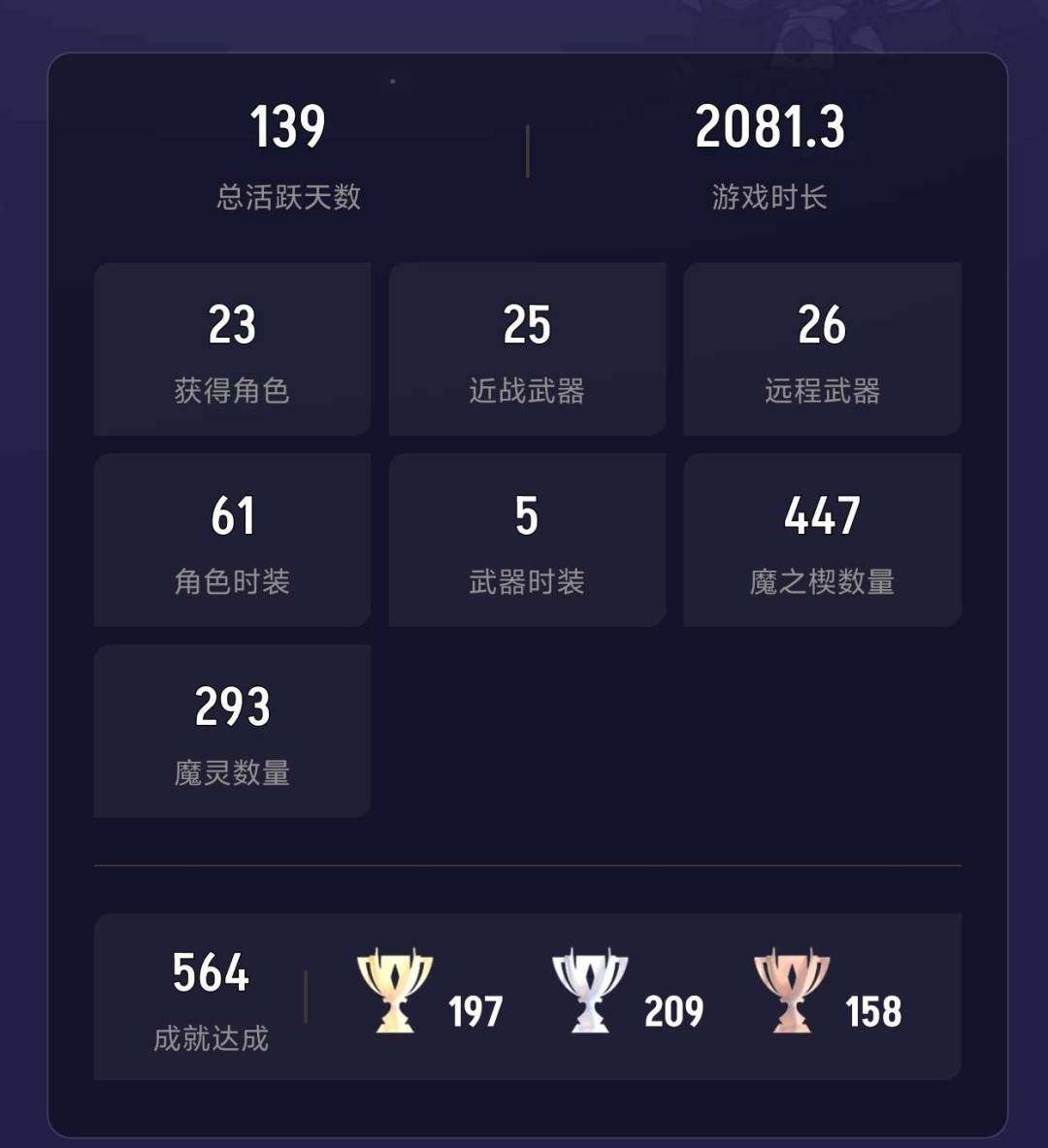Click the 总活跃天数 active days stat
Screen dimensions: 1048x1148
point(286,155)
